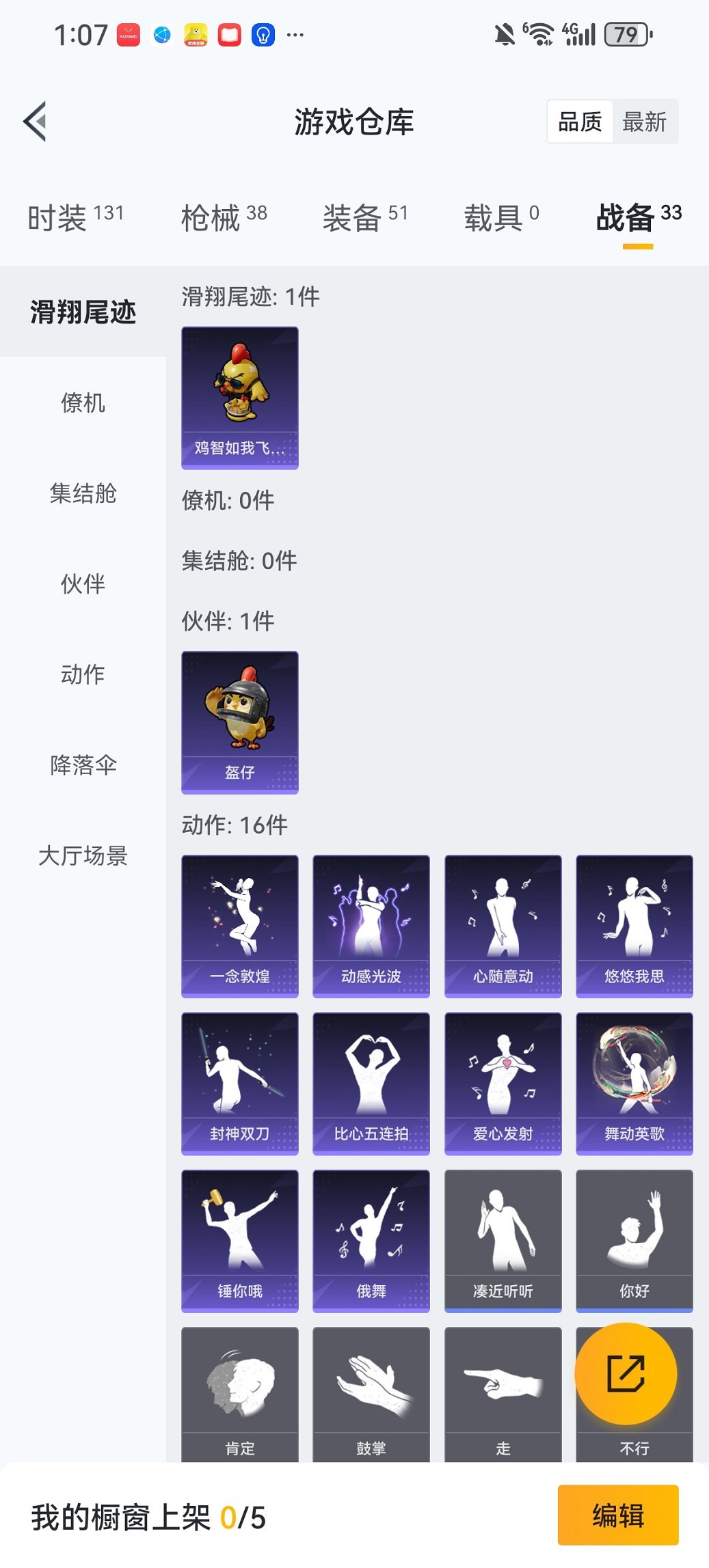Tap the 编辑 button at bottom right
Viewport: 709px width, 1568px height.
617,1515
